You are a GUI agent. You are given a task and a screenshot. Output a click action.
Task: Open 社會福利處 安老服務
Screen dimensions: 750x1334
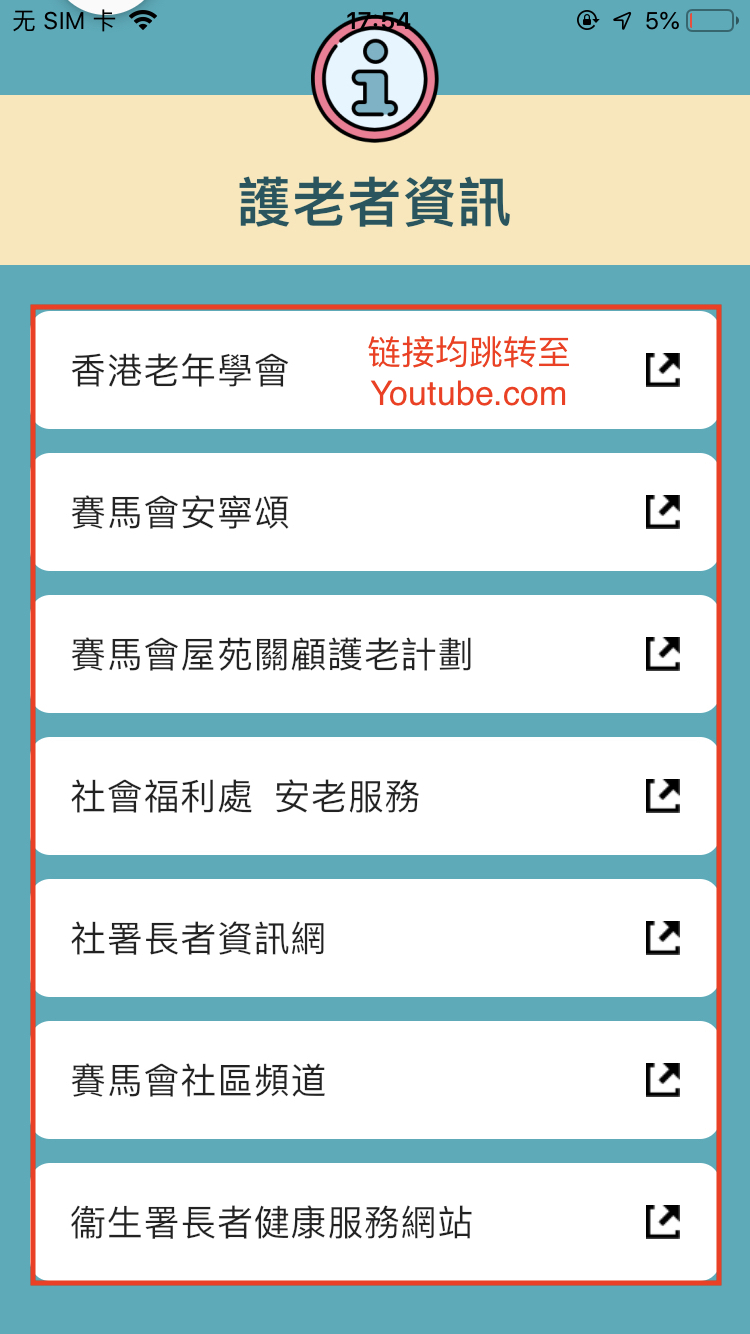click(375, 796)
